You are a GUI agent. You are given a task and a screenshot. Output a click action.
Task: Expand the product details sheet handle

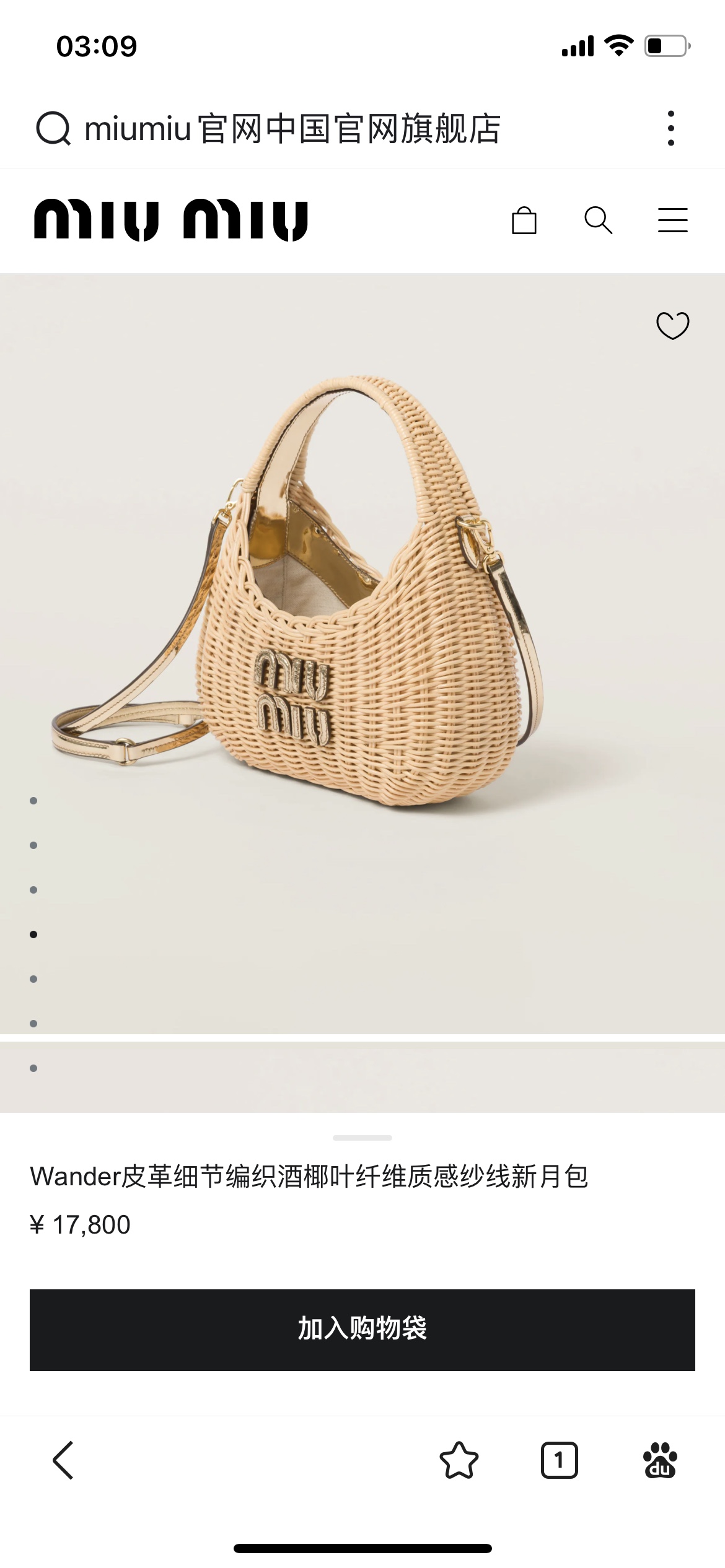point(362,1138)
